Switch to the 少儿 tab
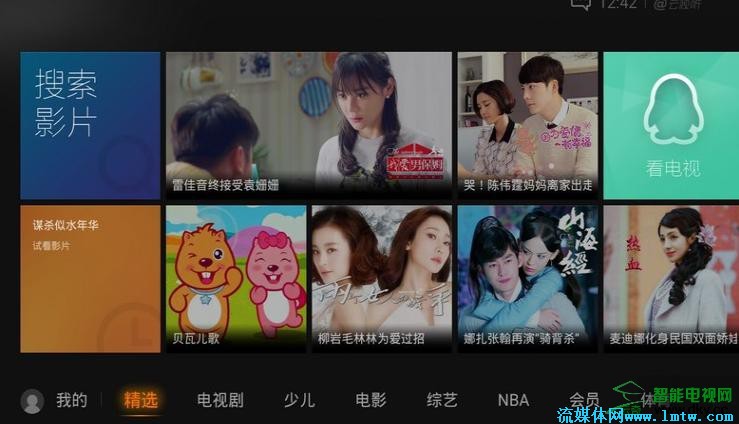This screenshot has width=739, height=424. tap(299, 401)
